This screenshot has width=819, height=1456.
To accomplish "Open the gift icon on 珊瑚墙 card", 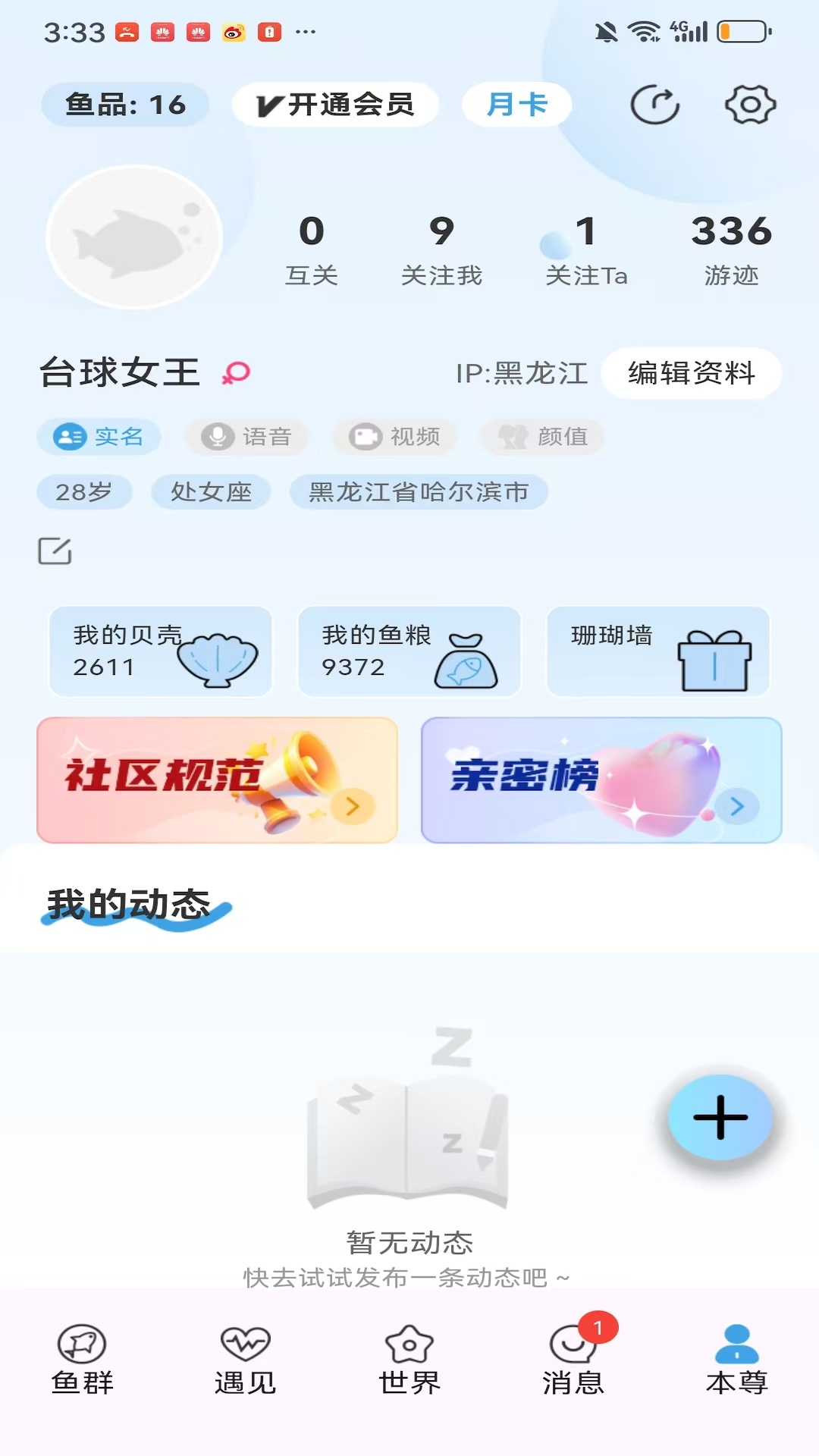I will tap(714, 657).
